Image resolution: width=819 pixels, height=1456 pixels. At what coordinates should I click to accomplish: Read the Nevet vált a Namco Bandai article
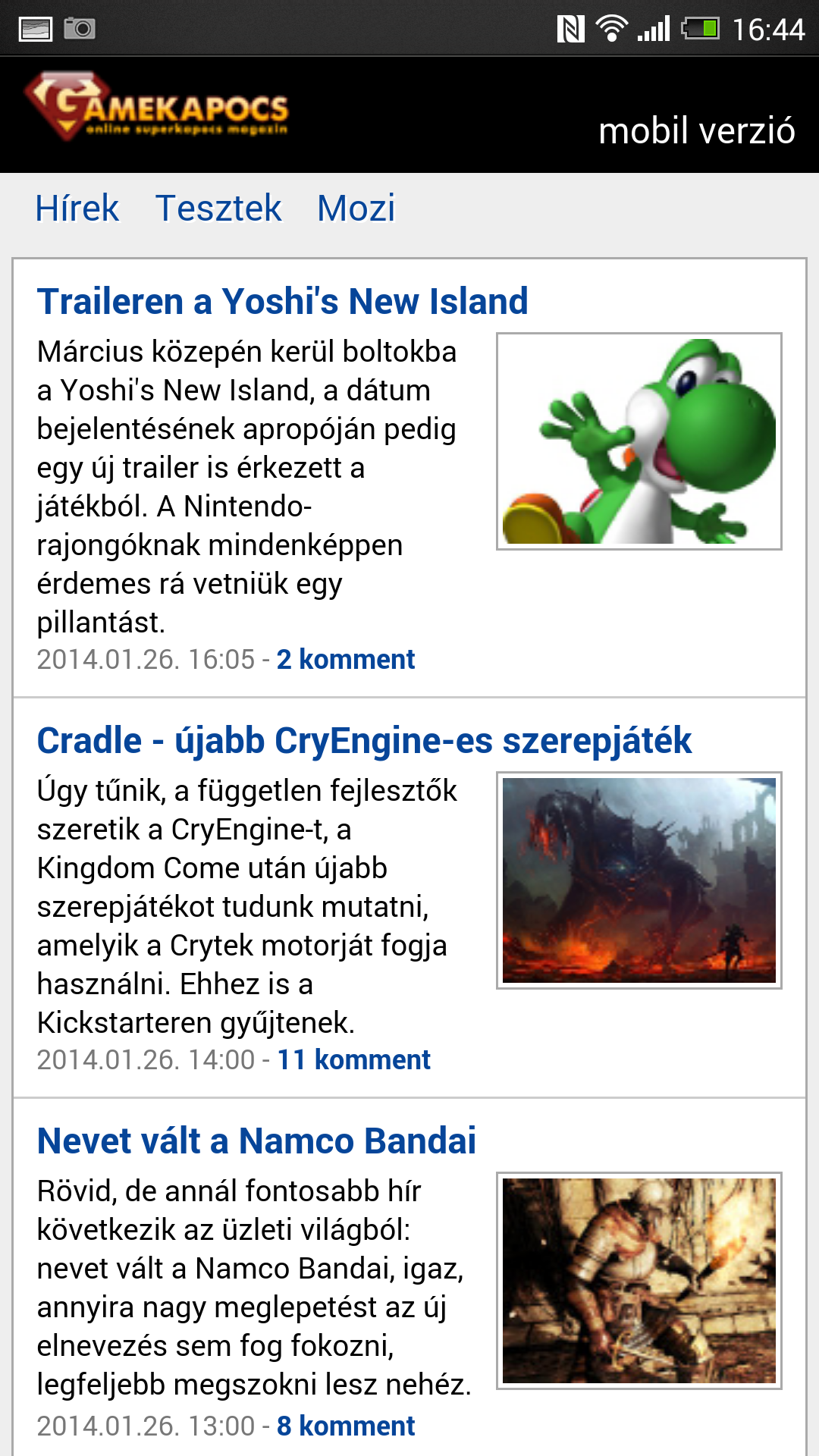tap(256, 1141)
